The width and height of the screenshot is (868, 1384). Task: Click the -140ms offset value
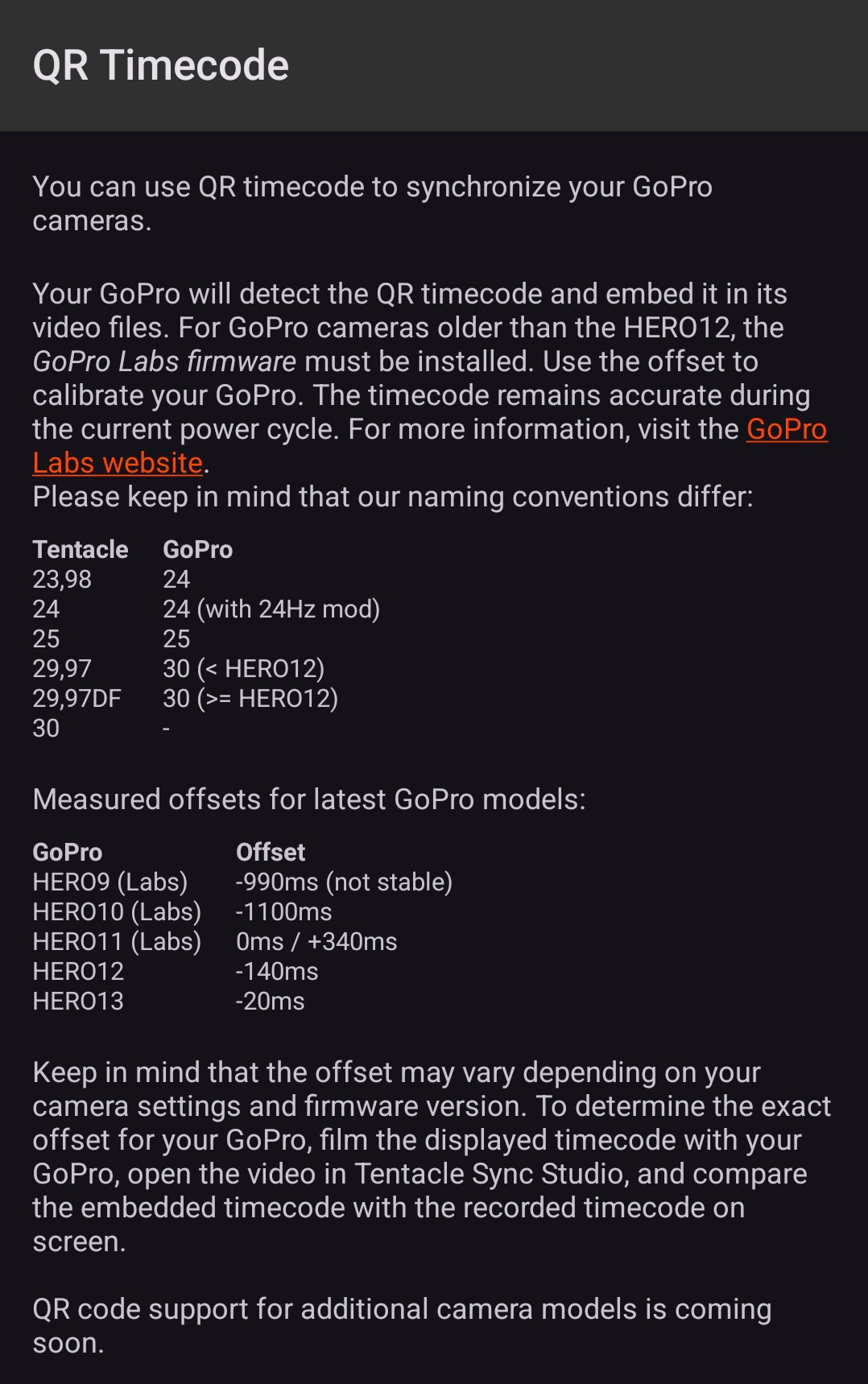275,971
